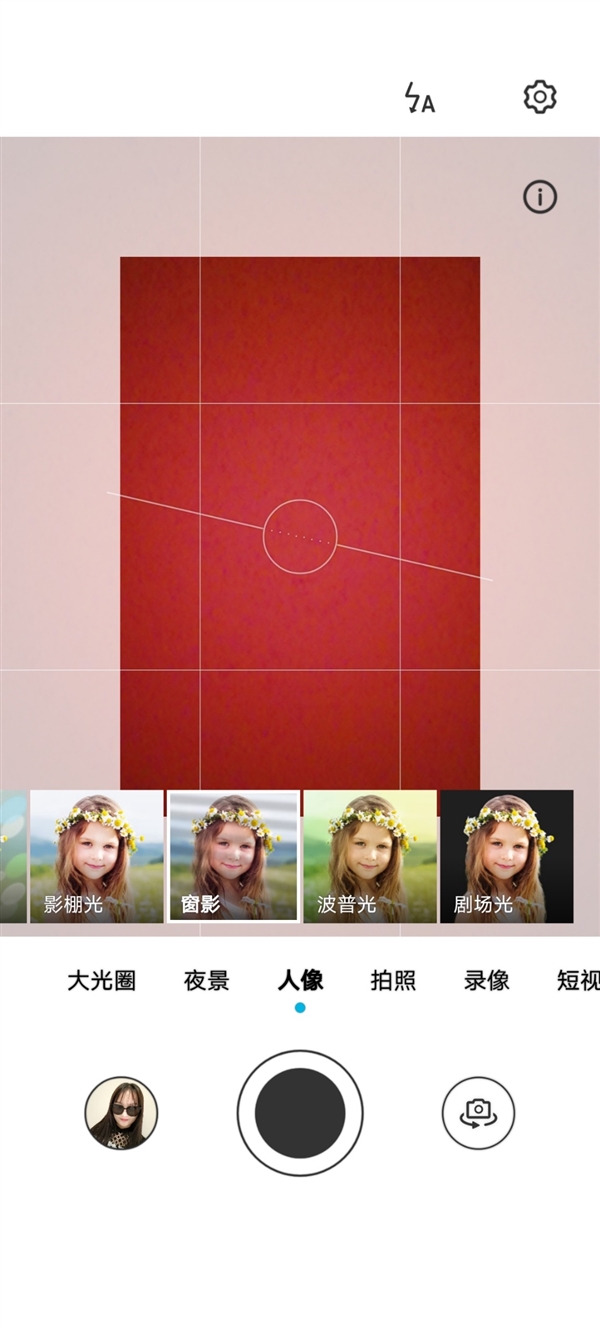Switch to short video mode

click(578, 981)
